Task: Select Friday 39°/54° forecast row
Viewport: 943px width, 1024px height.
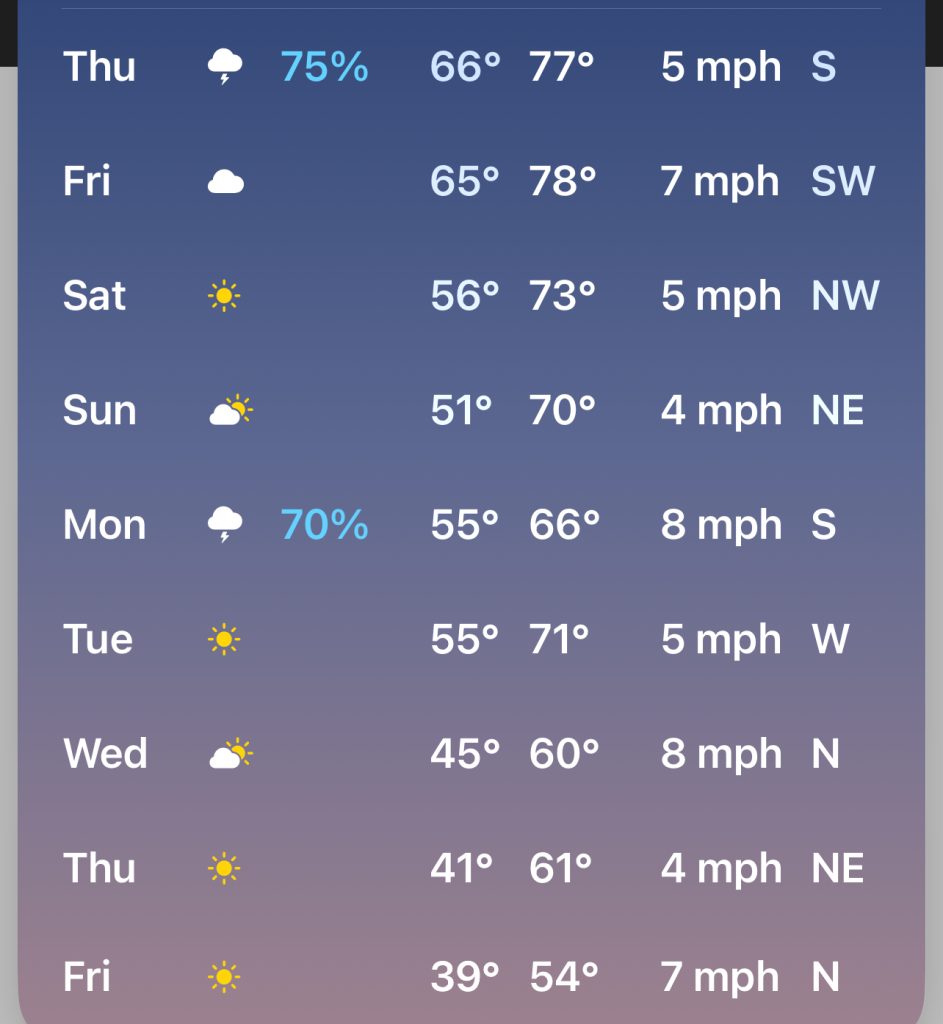Action: [470, 977]
